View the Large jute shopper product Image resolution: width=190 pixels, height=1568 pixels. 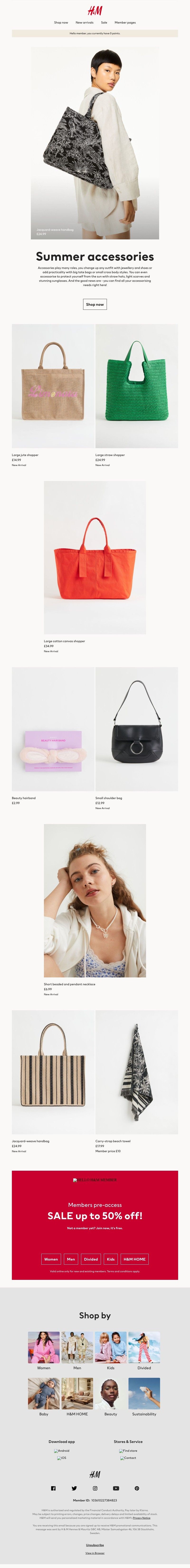[53, 386]
